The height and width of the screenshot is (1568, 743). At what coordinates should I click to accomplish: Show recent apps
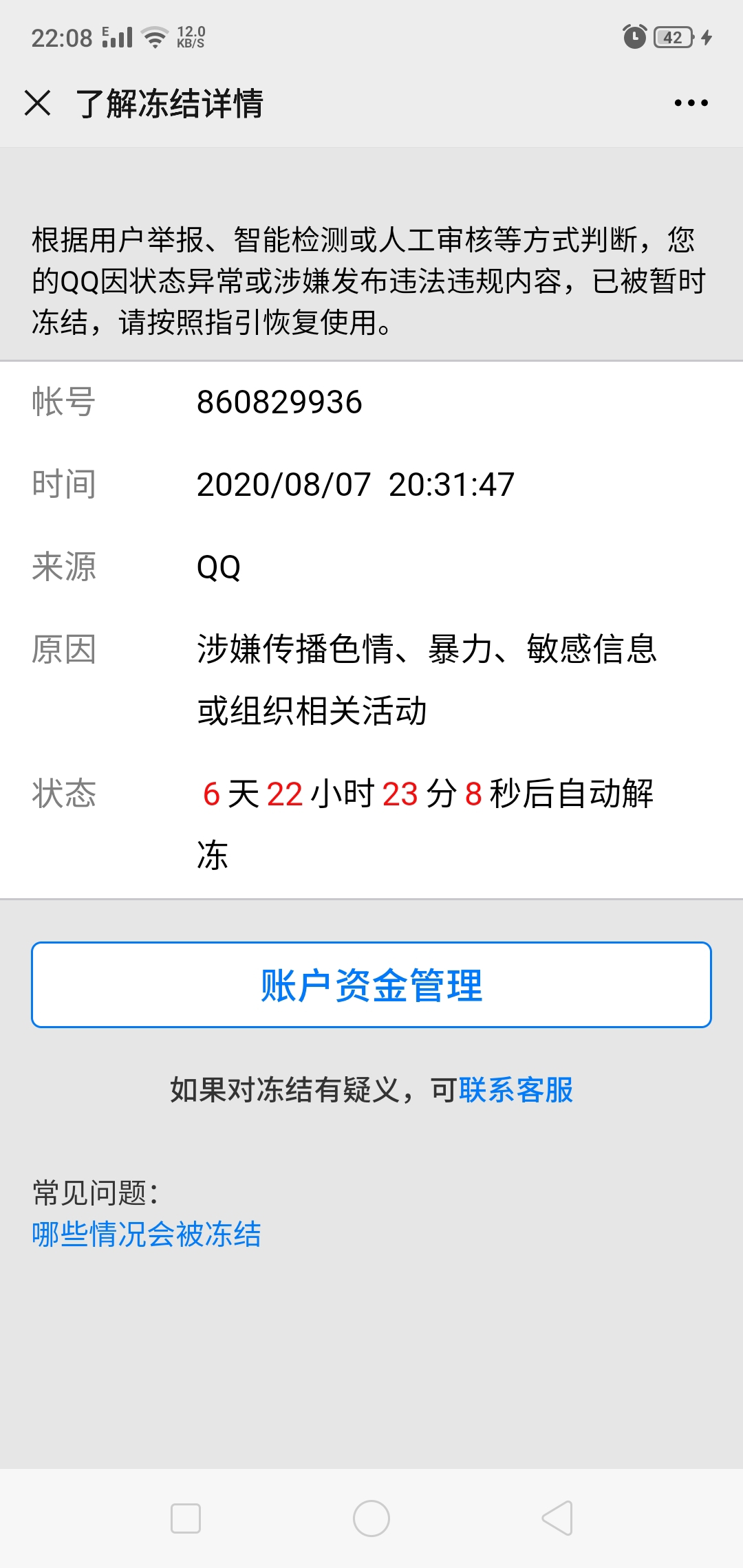pos(186,1518)
